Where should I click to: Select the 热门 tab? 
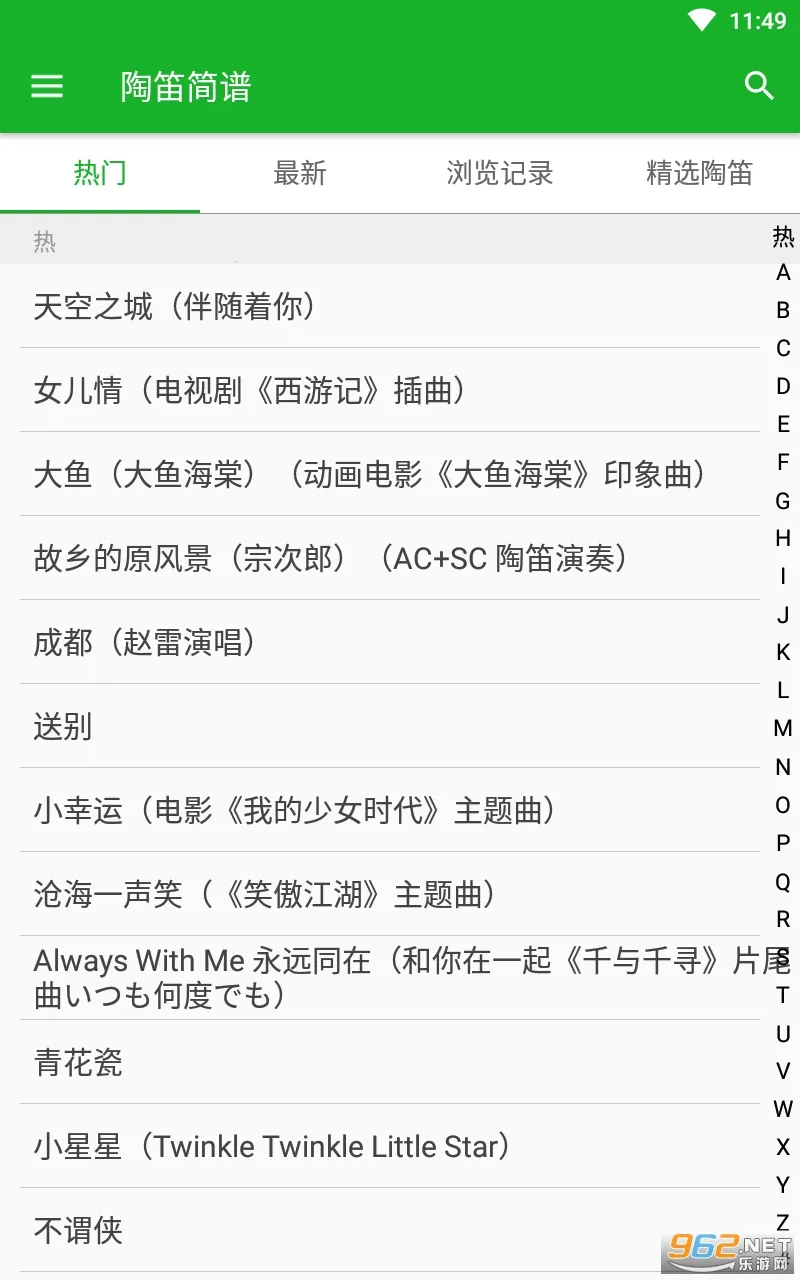click(100, 173)
